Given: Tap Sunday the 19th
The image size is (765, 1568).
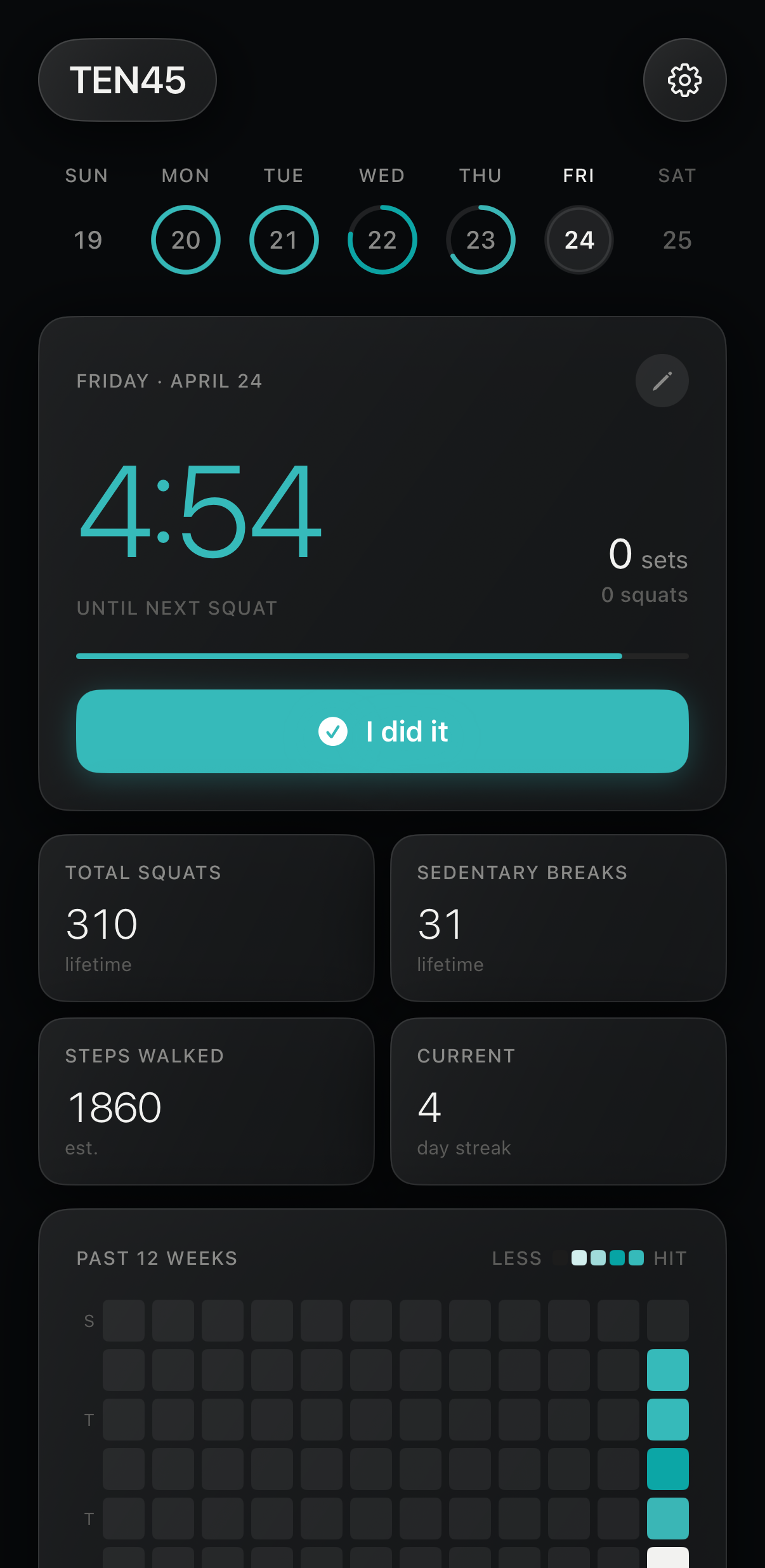Looking at the screenshot, I should point(87,240).
